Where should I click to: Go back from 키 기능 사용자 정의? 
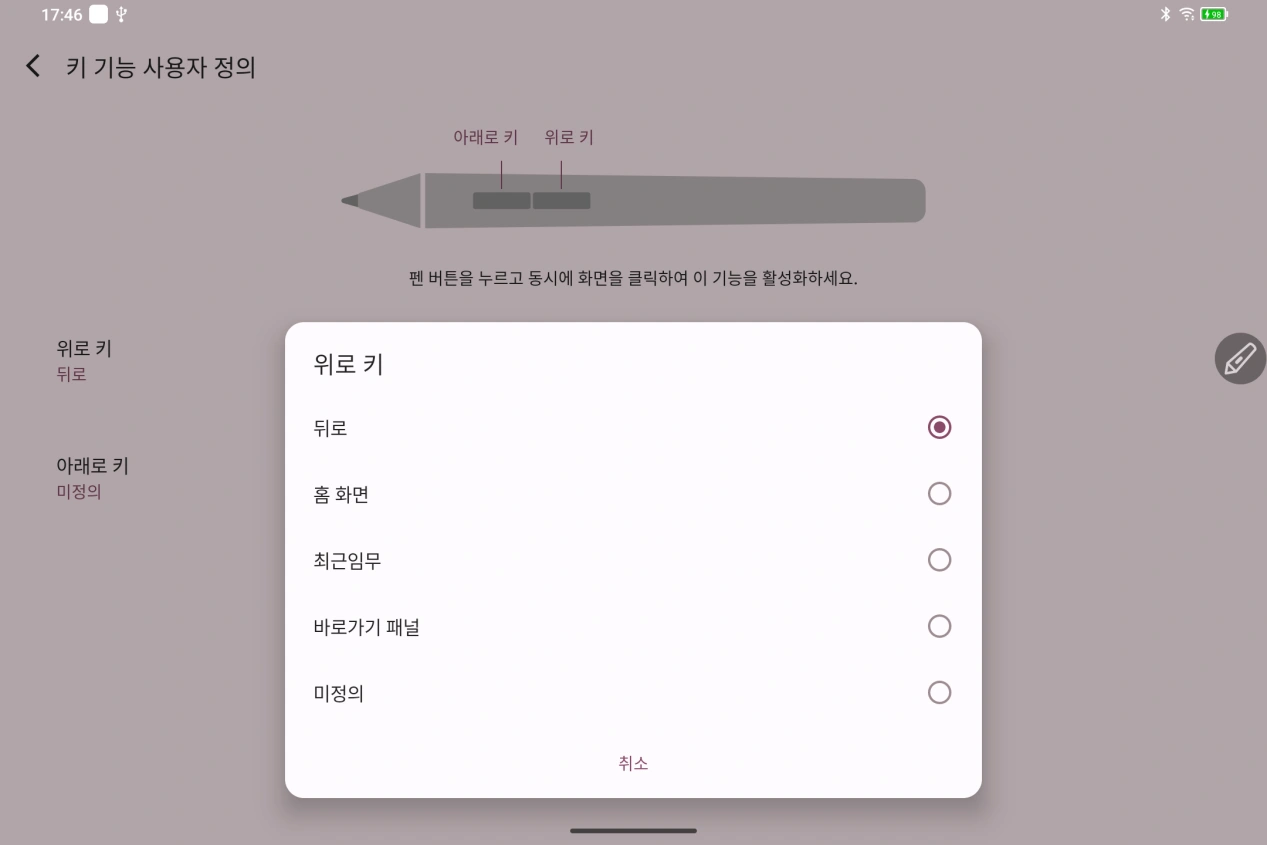point(34,67)
